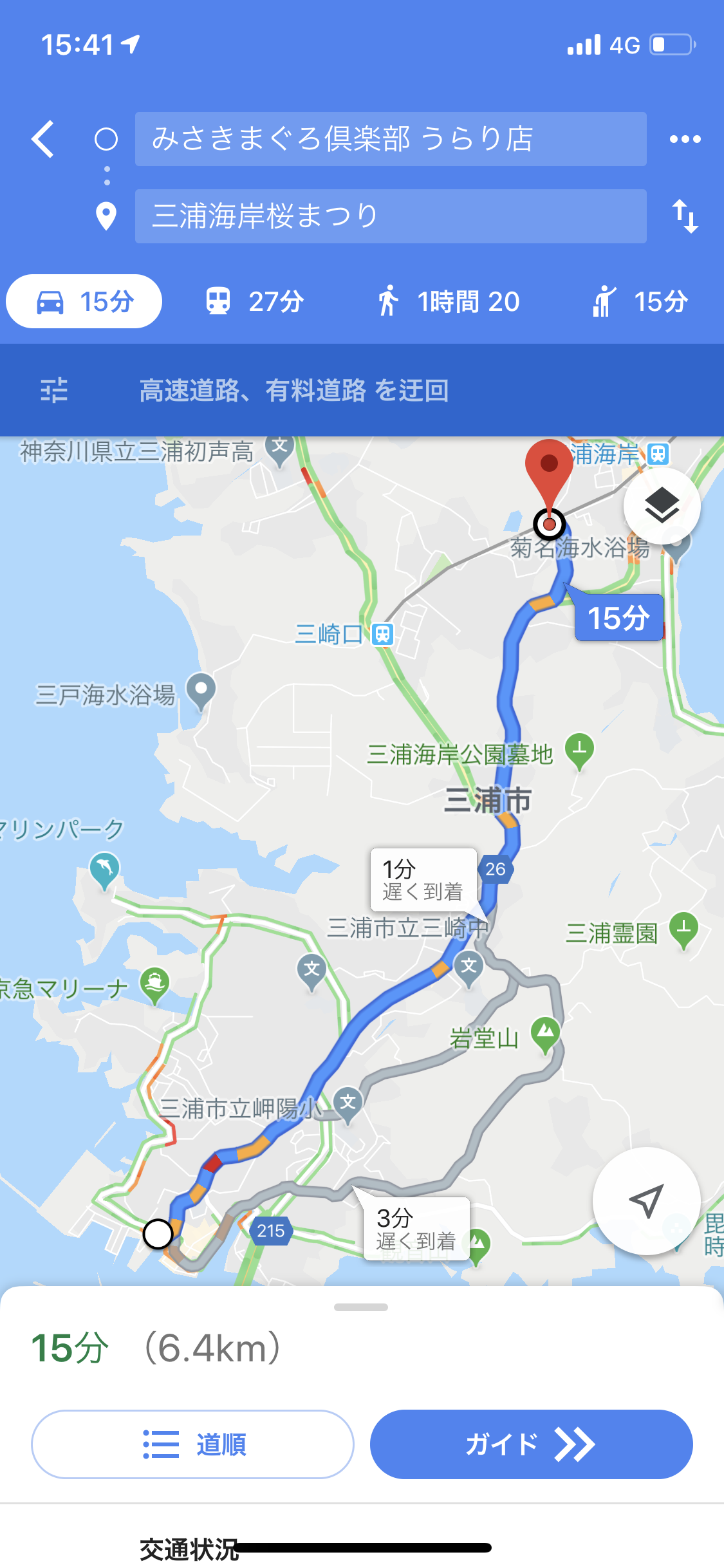Start navigation with ガイド button
This screenshot has height=1568, width=724.
tap(531, 1444)
